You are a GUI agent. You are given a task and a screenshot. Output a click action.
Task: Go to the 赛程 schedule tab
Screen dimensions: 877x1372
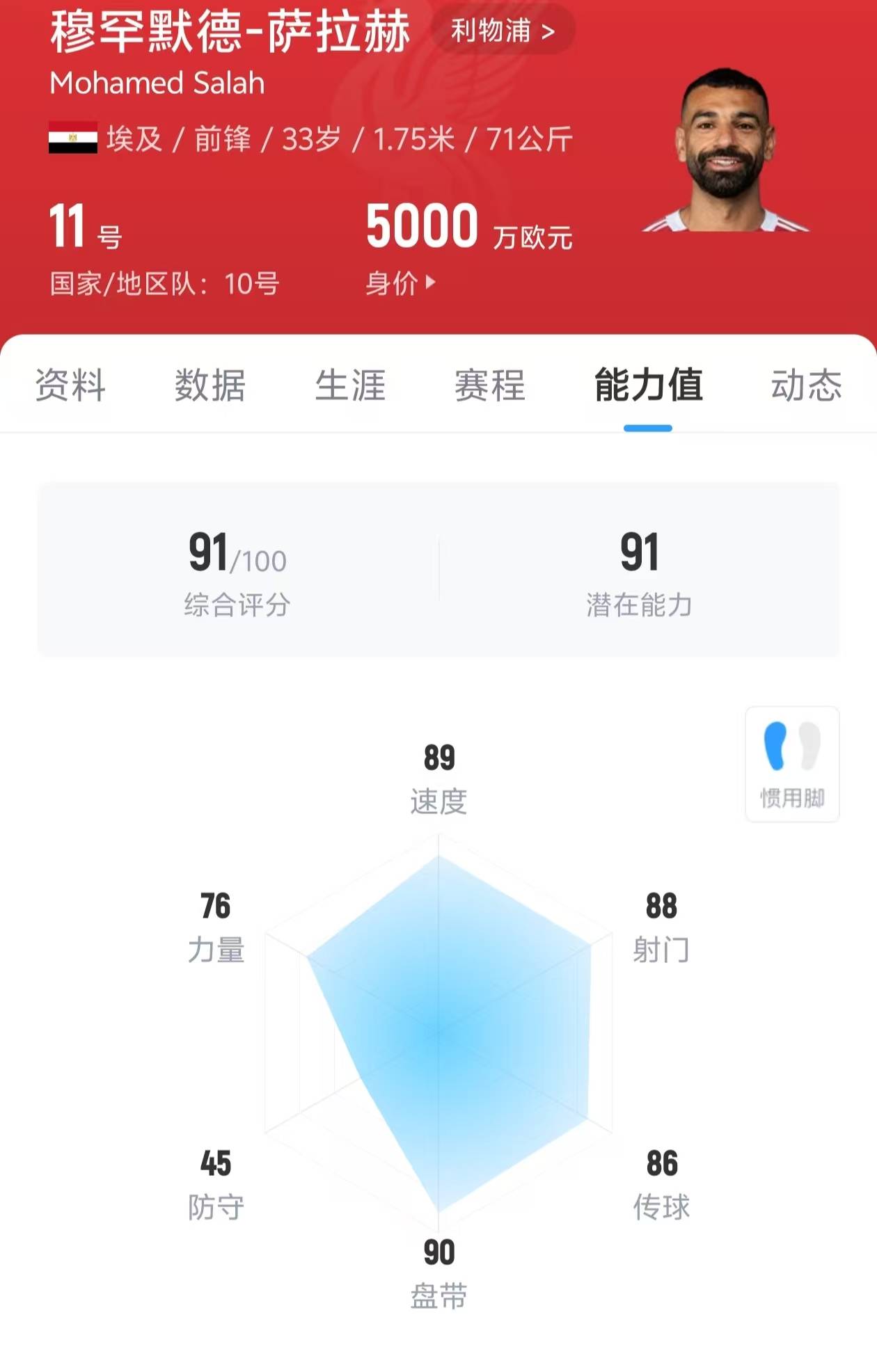(489, 385)
